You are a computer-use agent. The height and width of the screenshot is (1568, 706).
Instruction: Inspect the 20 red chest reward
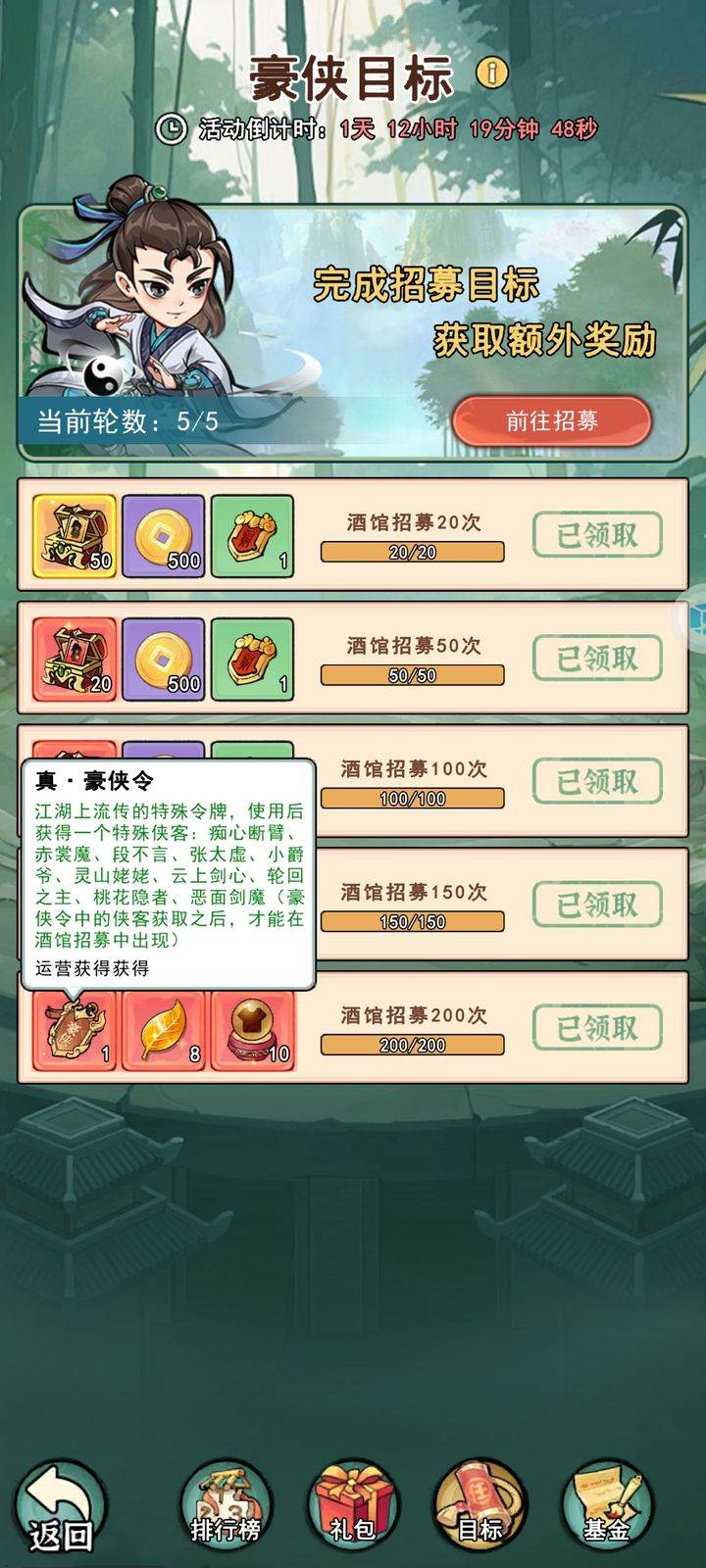(75, 659)
